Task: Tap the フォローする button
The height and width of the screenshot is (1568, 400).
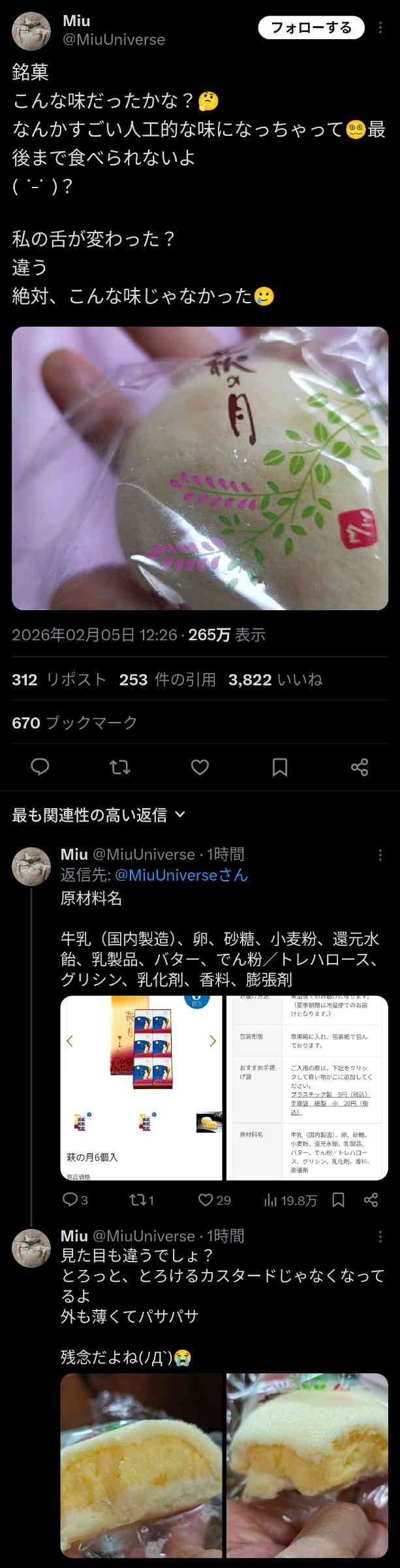Action: click(x=311, y=27)
